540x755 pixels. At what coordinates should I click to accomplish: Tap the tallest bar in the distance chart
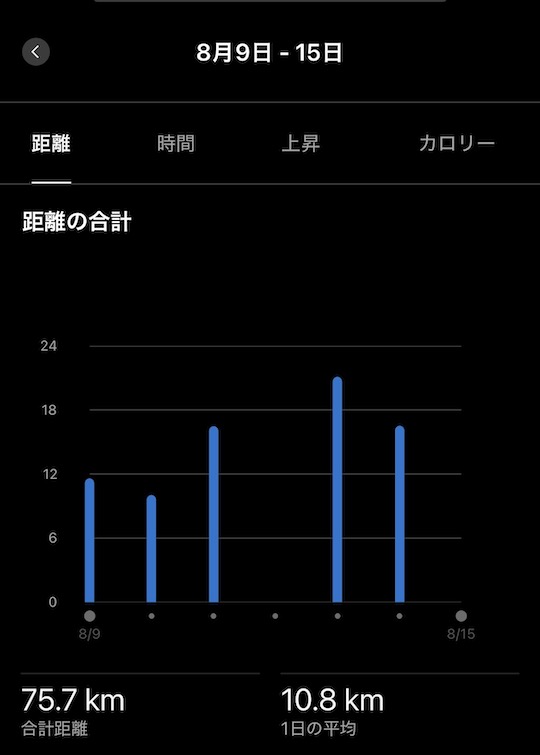[x=337, y=489]
